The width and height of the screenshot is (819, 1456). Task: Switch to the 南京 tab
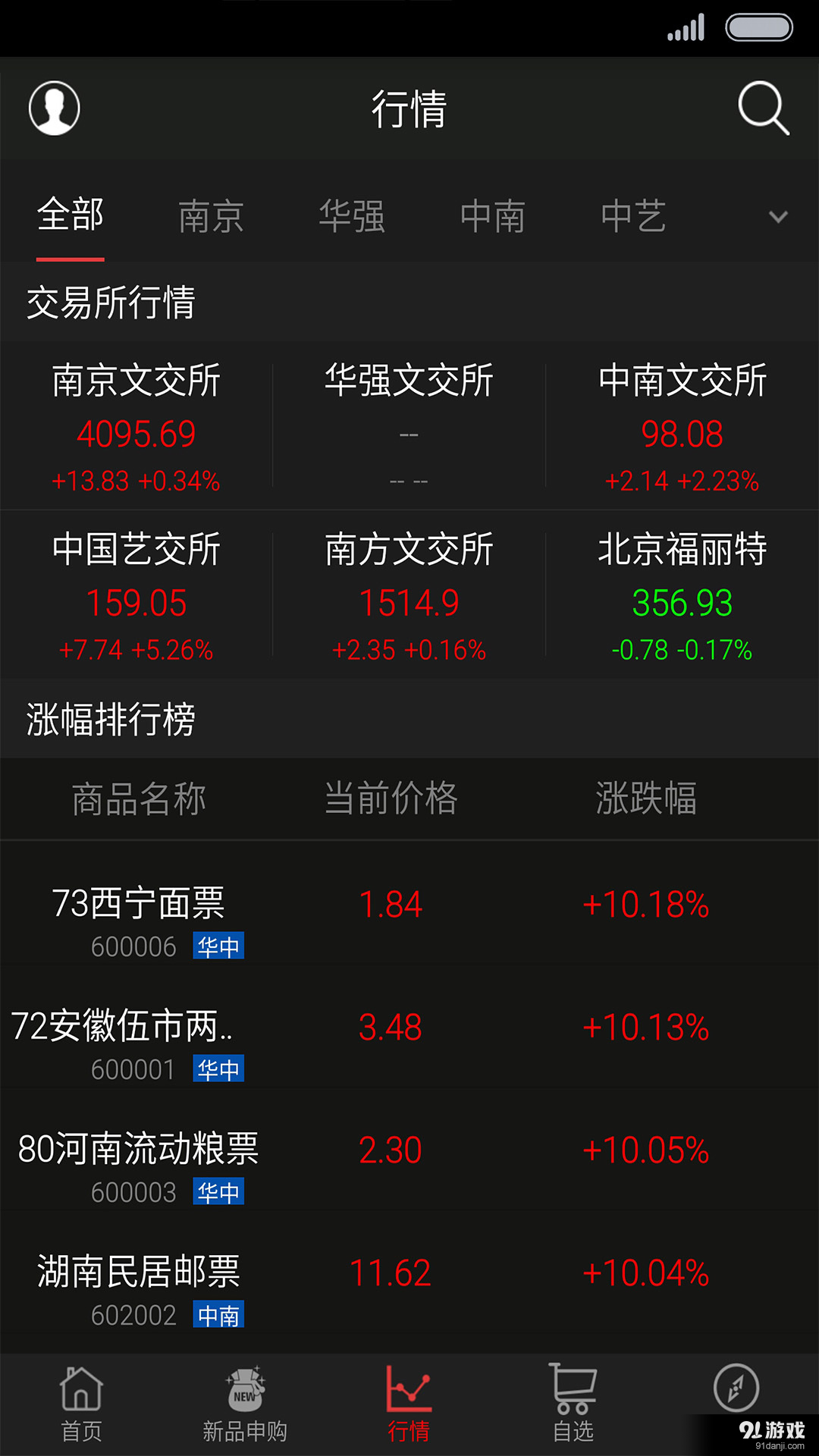[211, 217]
